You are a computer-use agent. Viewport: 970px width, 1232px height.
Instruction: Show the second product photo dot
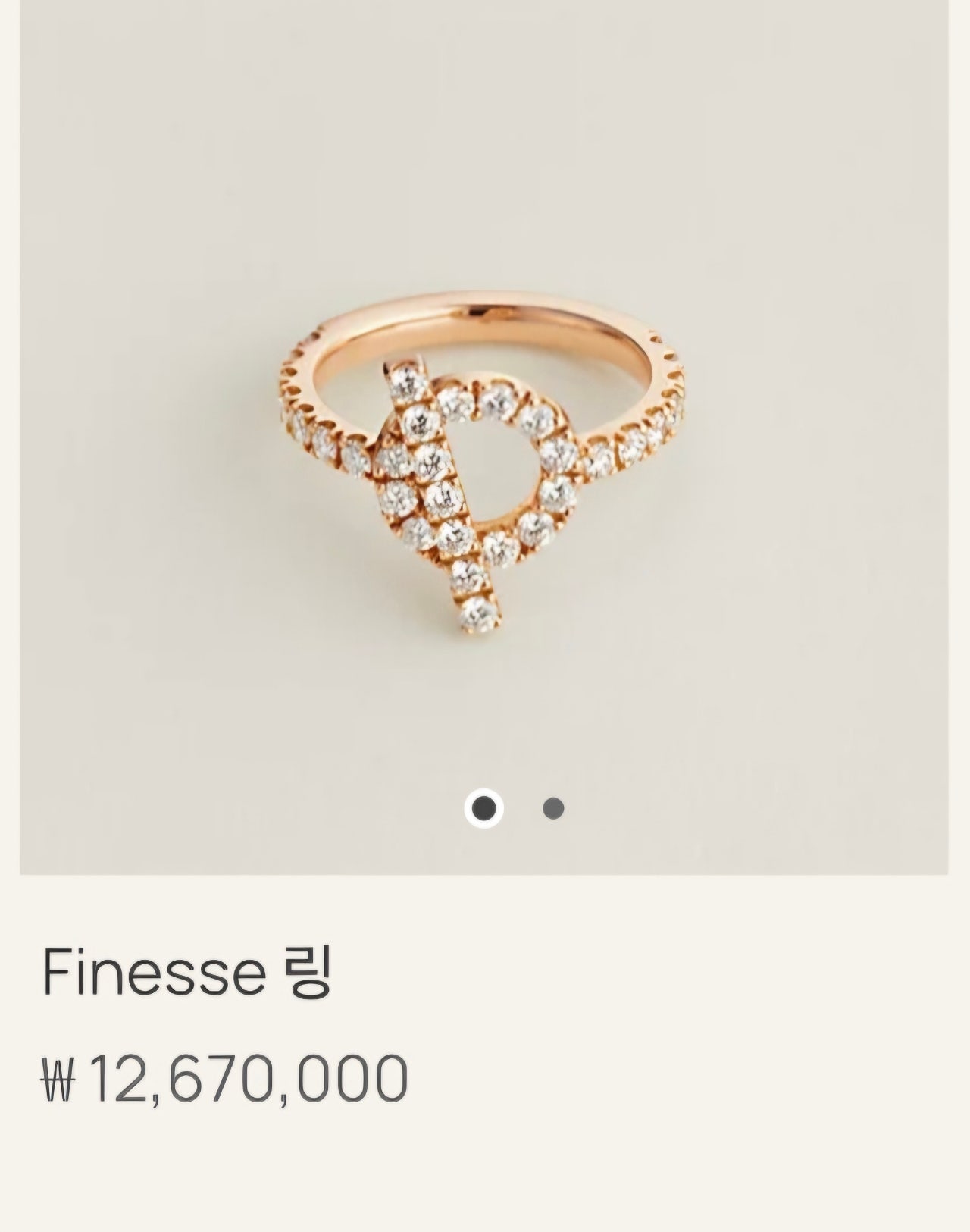coord(553,809)
